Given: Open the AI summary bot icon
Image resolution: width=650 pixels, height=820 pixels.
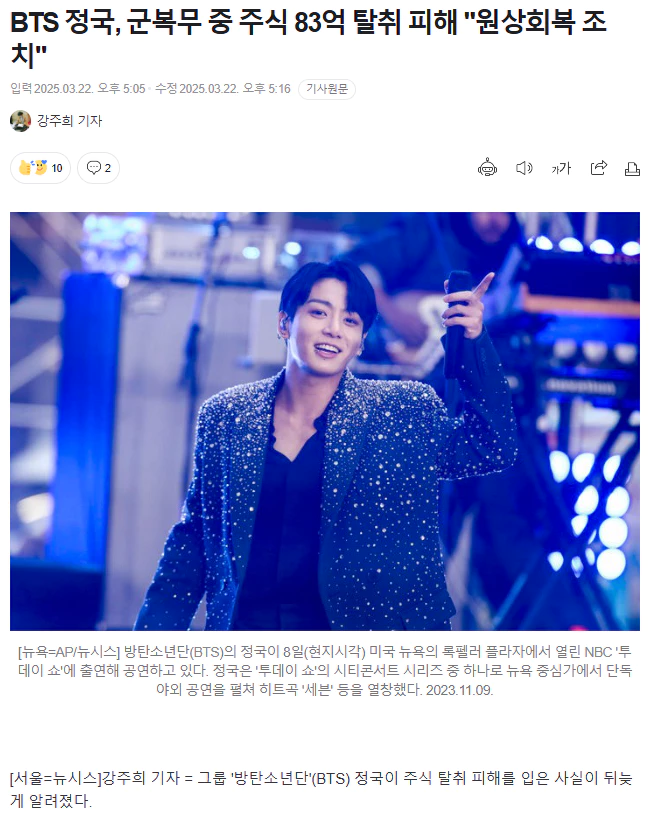Looking at the screenshot, I should pyautogui.click(x=487, y=168).
